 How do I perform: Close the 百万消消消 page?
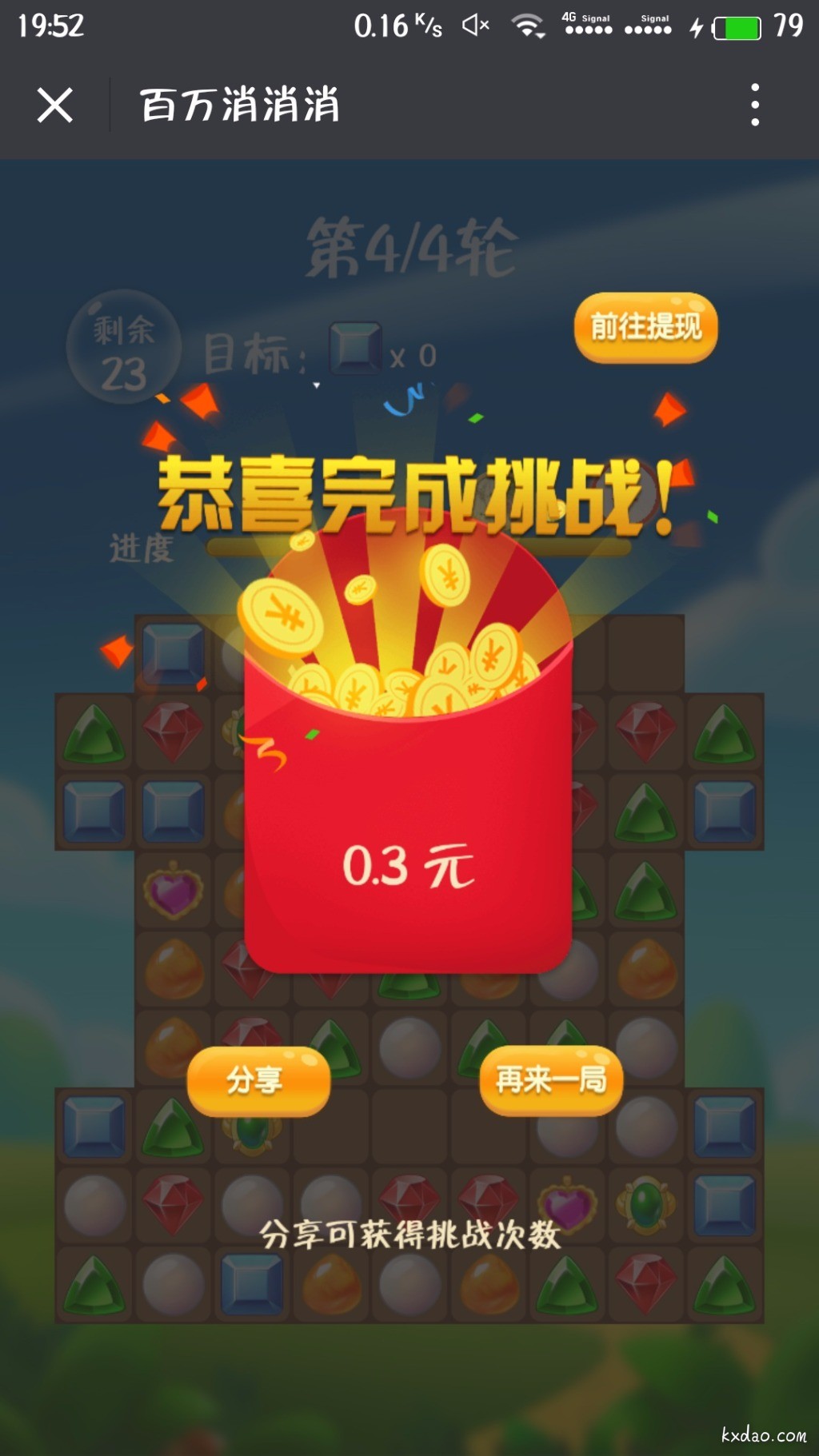click(x=54, y=105)
